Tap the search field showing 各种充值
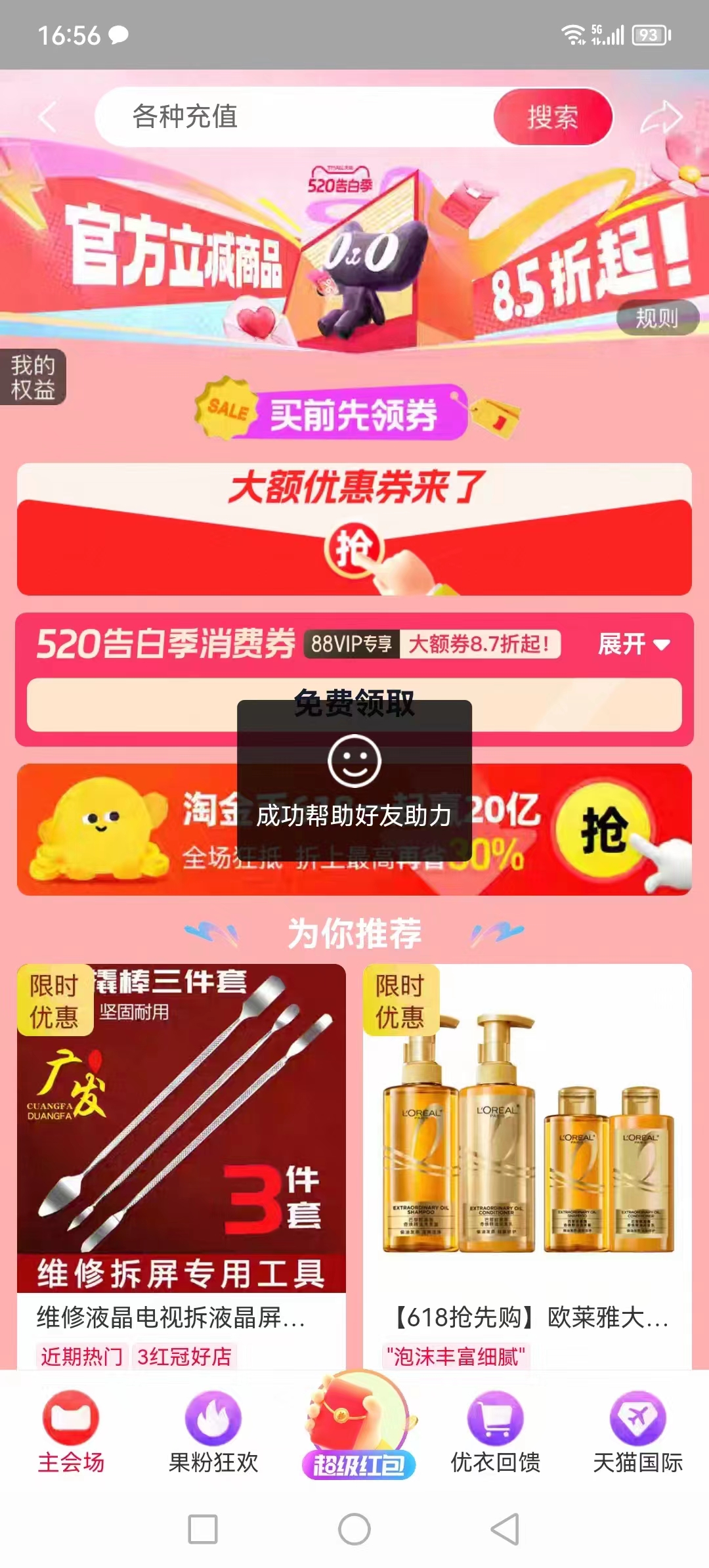 pyautogui.click(x=294, y=117)
